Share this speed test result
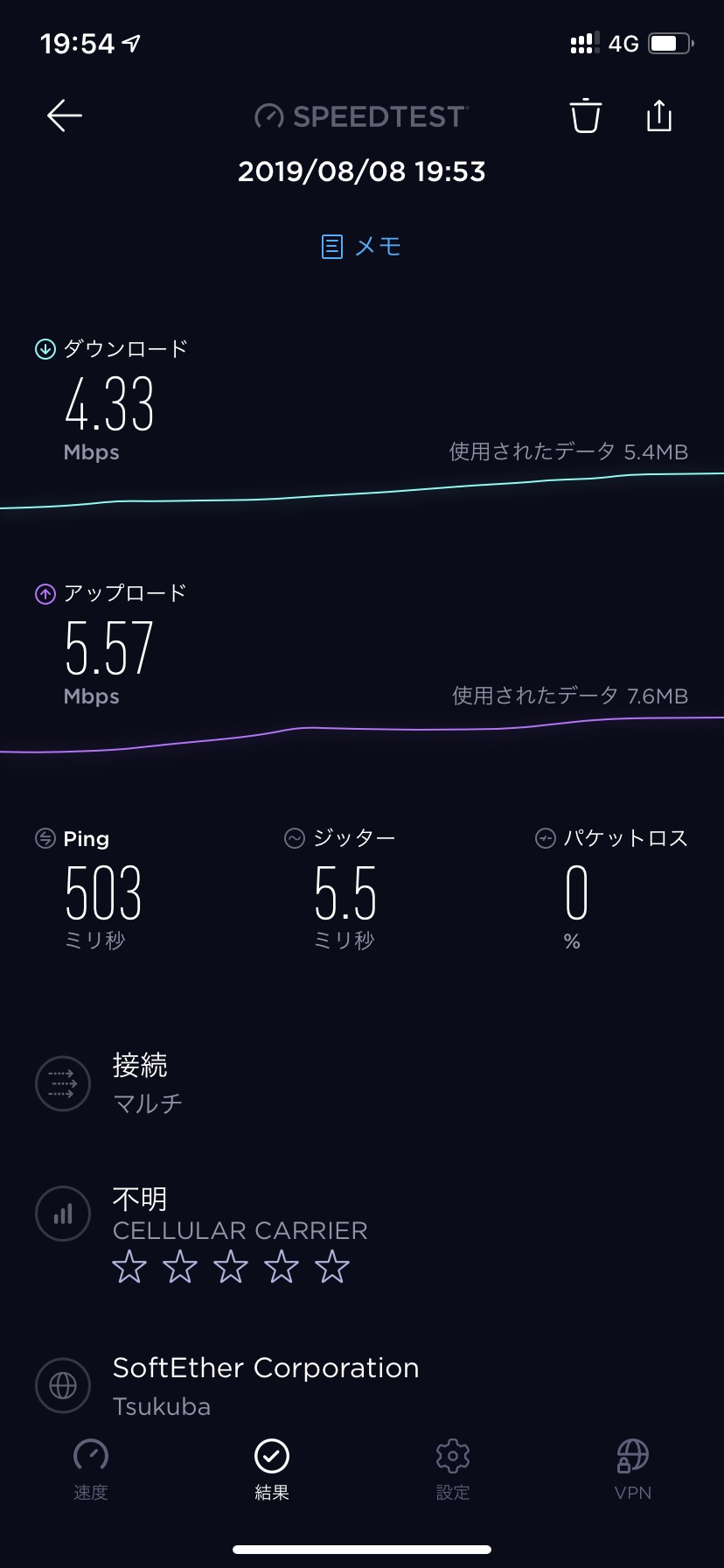Image resolution: width=724 pixels, height=1568 pixels. (x=659, y=115)
